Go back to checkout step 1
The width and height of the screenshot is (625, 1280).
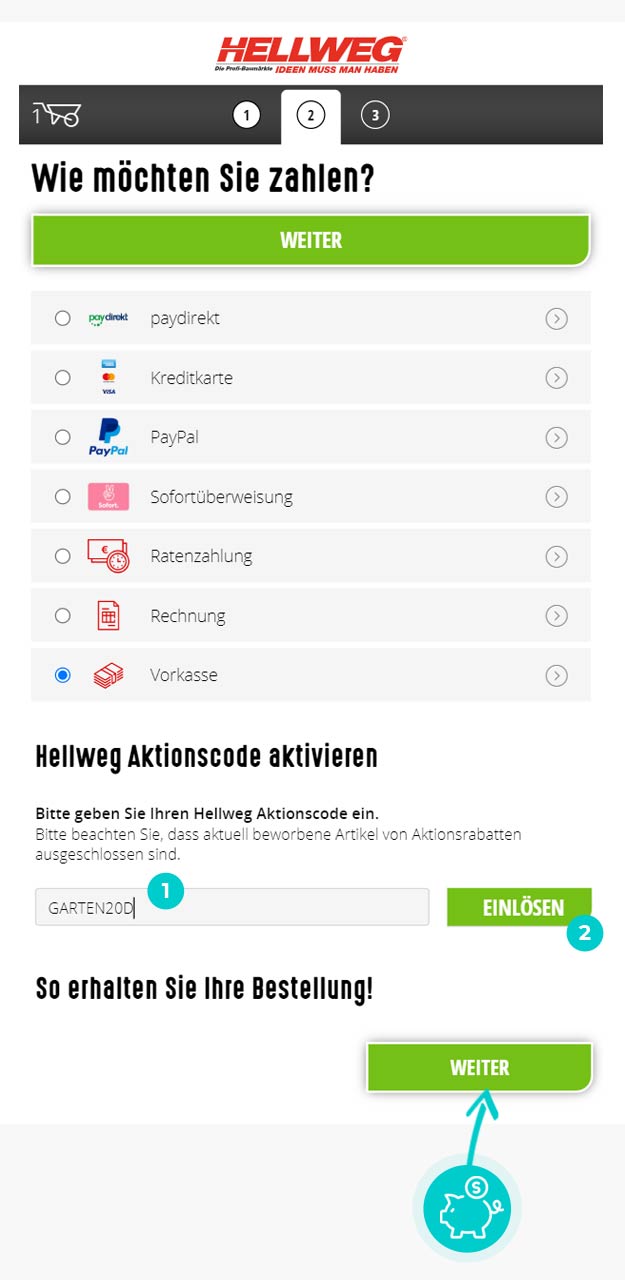[246, 115]
